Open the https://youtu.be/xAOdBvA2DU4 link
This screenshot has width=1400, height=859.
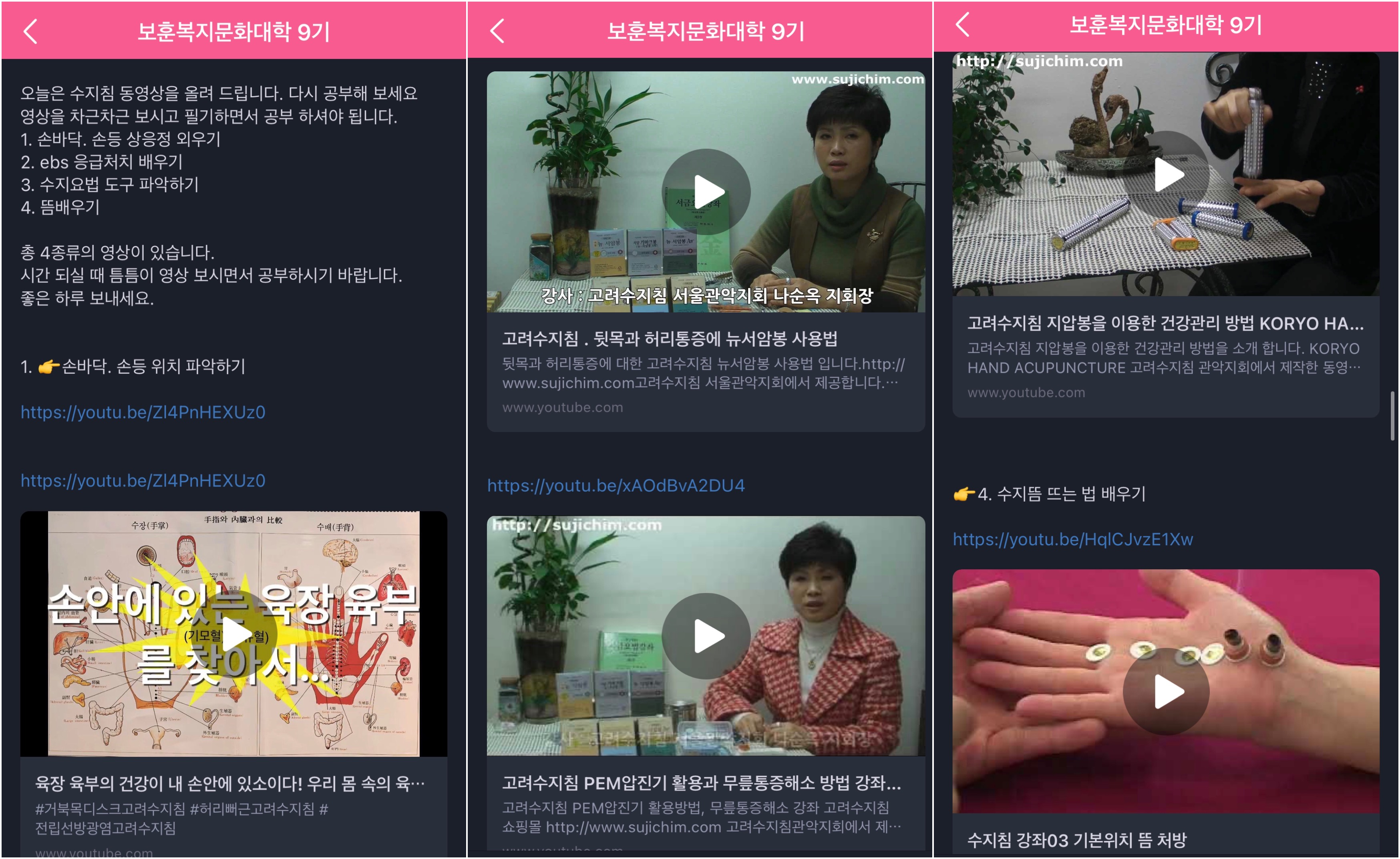pos(616,486)
